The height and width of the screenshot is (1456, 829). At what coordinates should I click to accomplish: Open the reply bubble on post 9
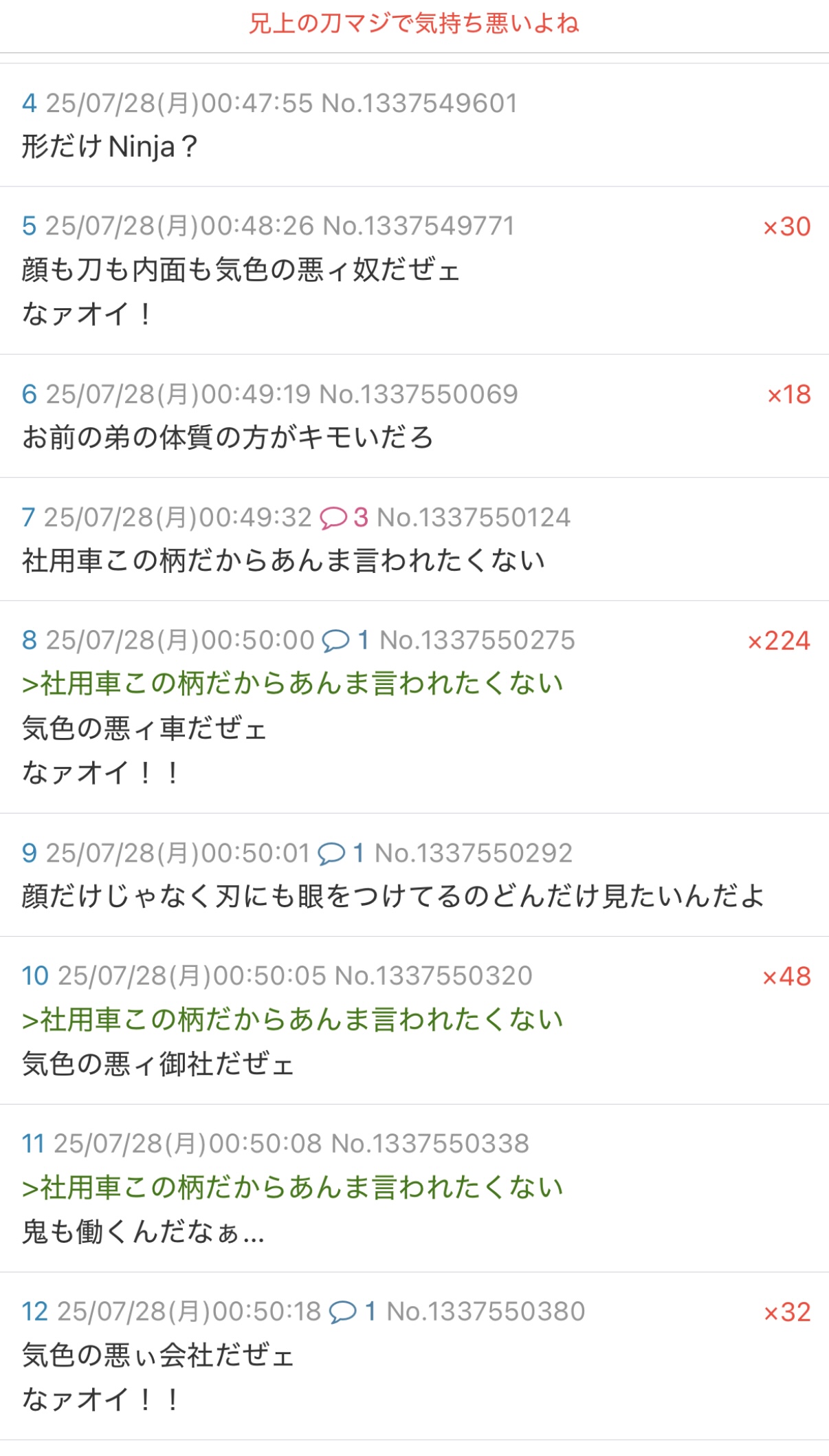click(341, 854)
